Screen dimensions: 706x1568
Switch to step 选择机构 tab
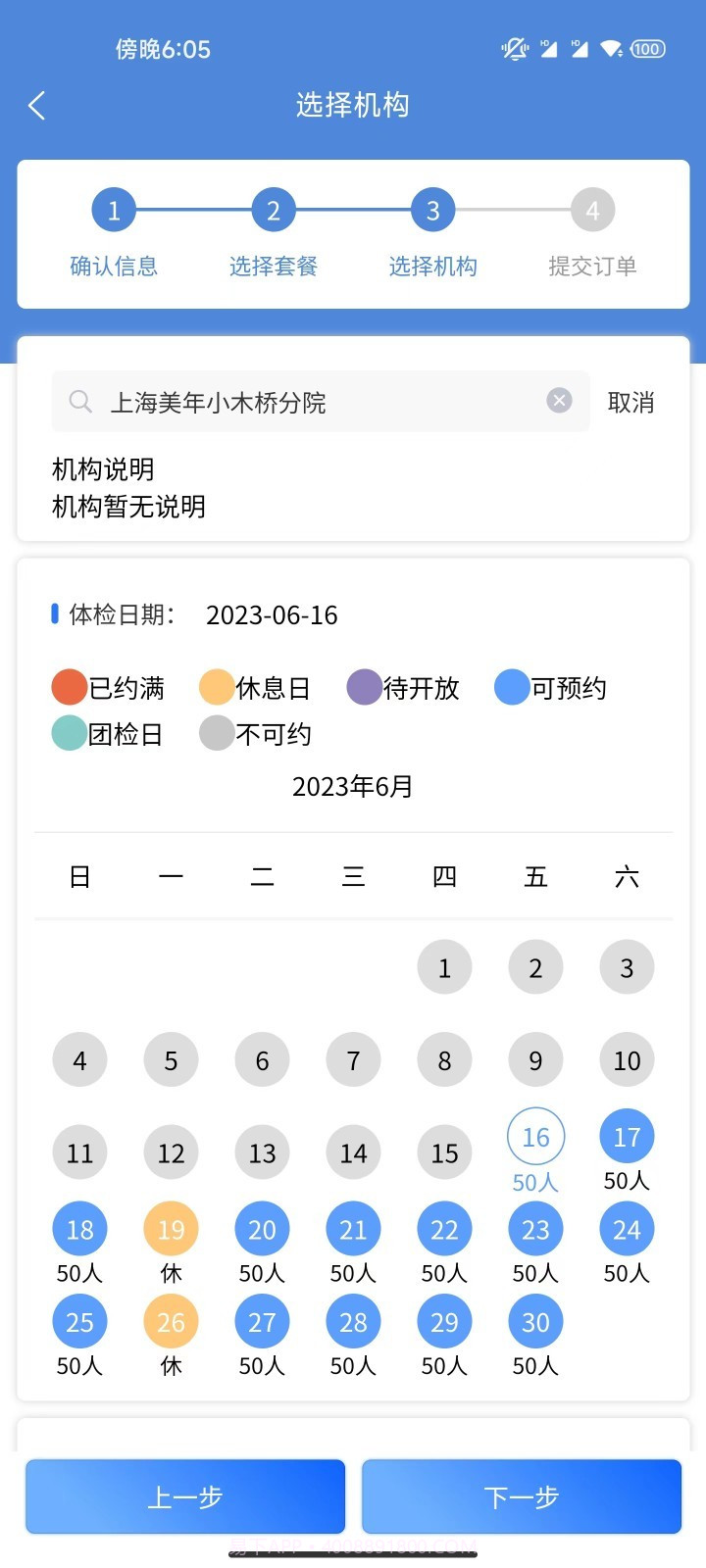click(432, 266)
